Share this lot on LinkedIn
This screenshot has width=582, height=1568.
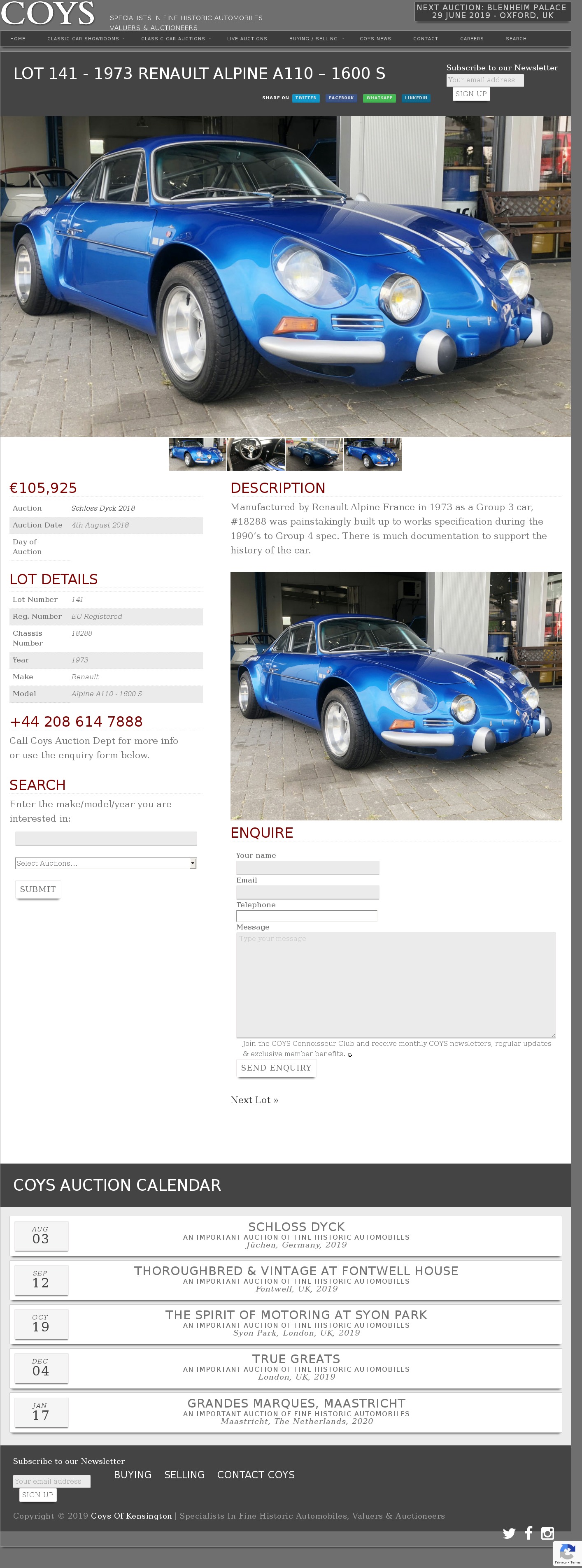pyautogui.click(x=416, y=98)
